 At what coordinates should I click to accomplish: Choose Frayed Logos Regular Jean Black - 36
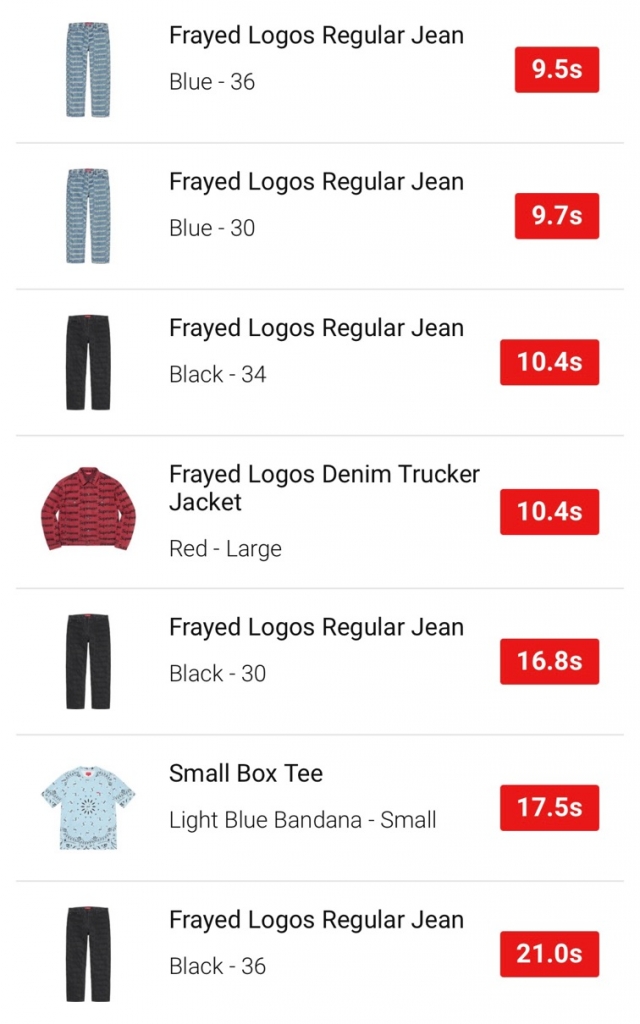coord(316,921)
